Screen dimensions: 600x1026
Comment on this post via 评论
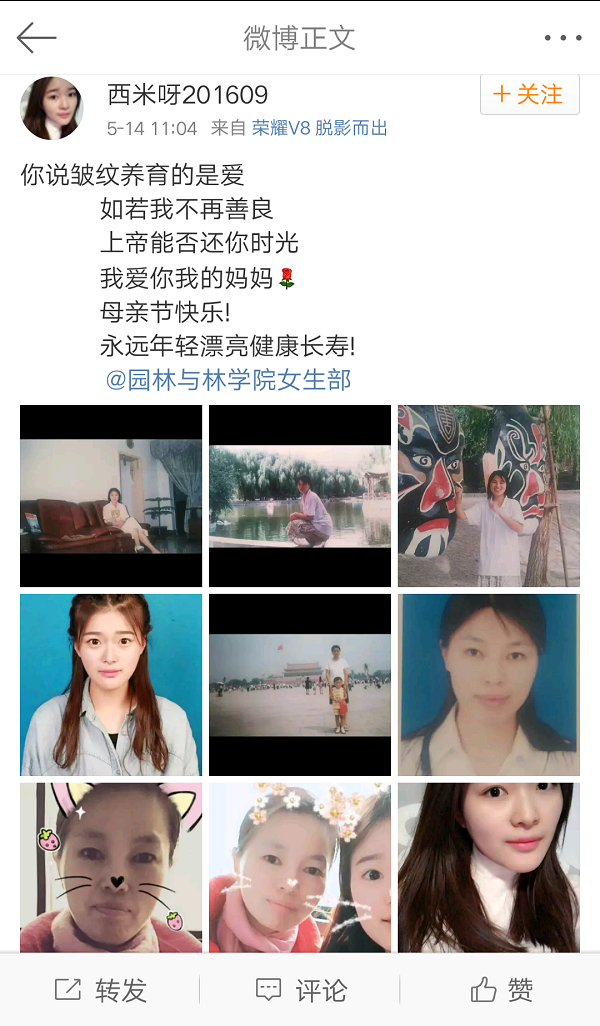click(300, 990)
